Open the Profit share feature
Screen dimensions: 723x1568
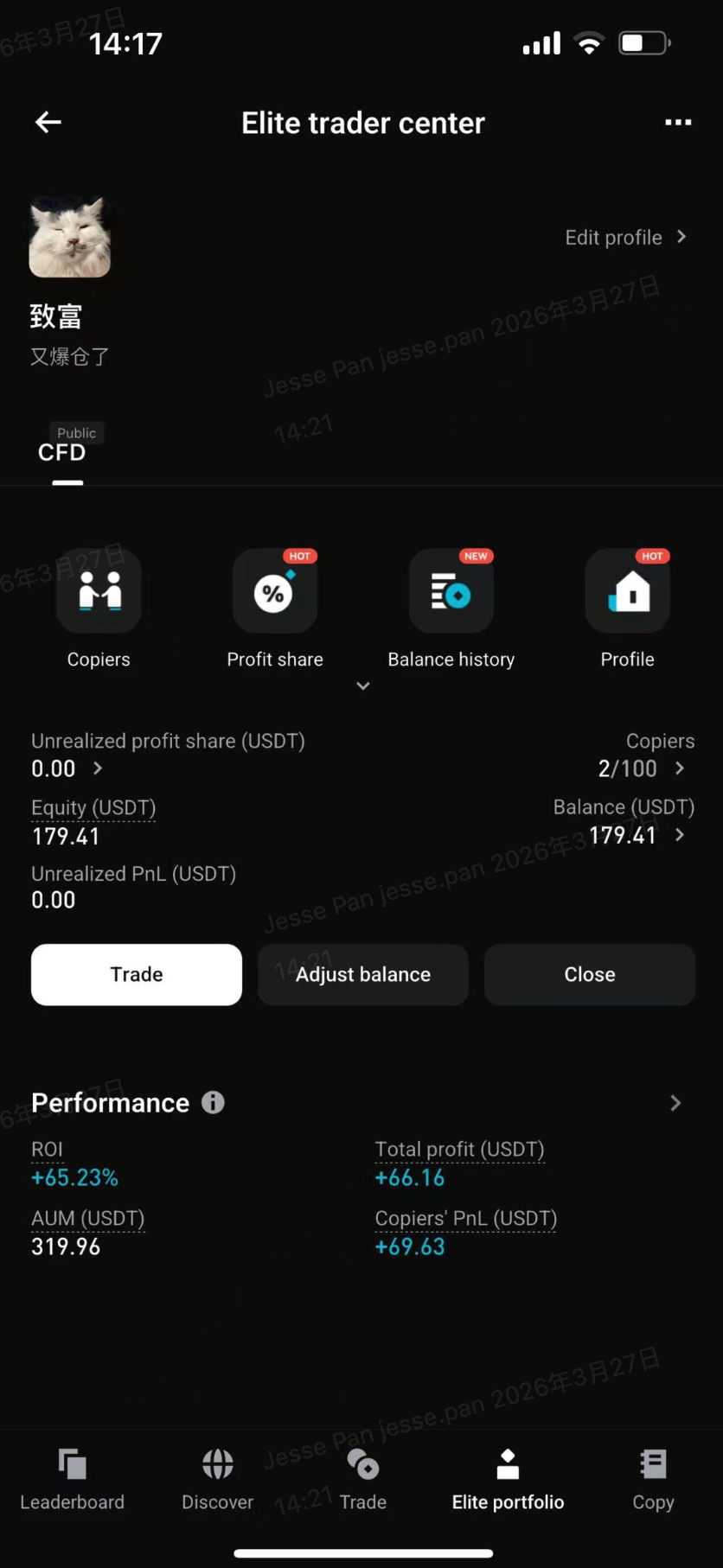pos(274,590)
